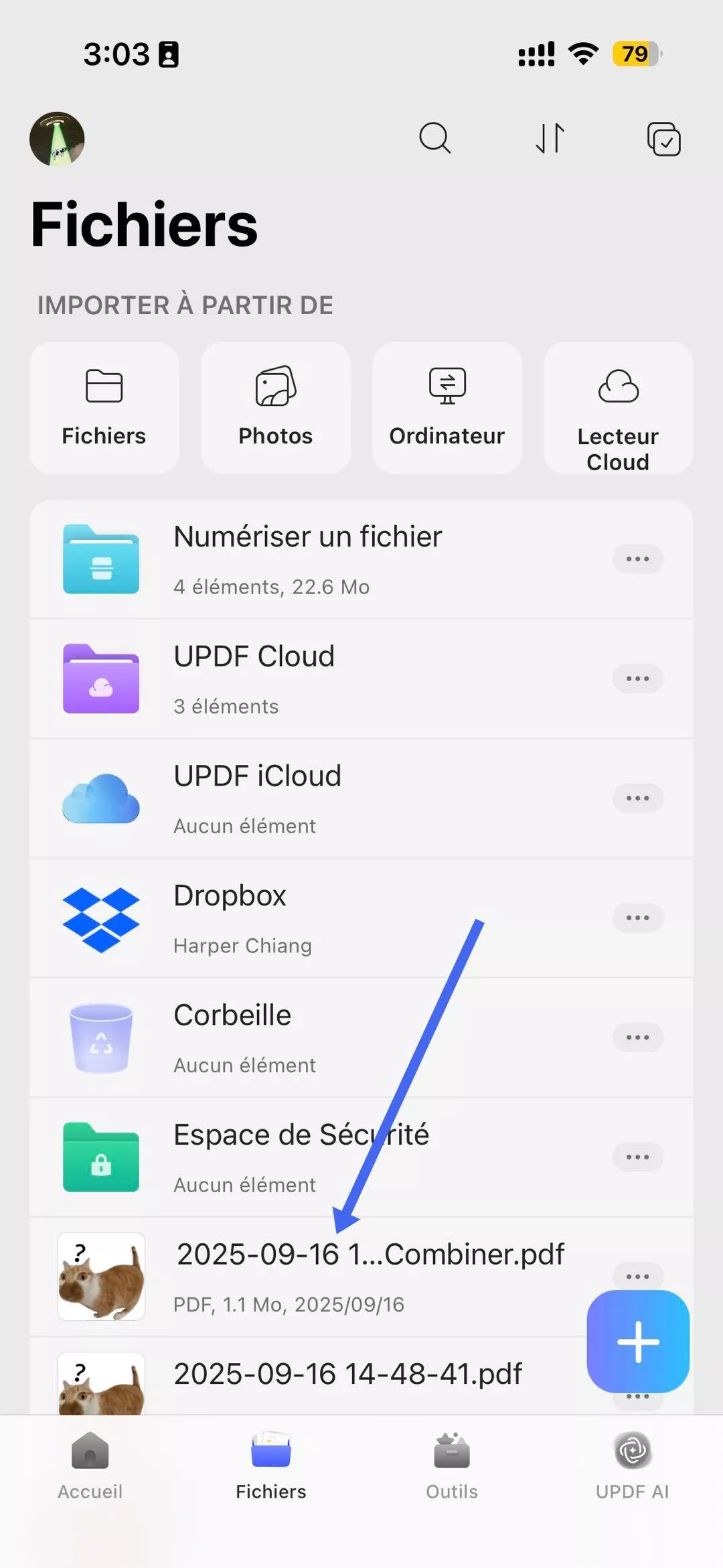
Task: Tap the plus button to add a file
Action: pos(638,1342)
